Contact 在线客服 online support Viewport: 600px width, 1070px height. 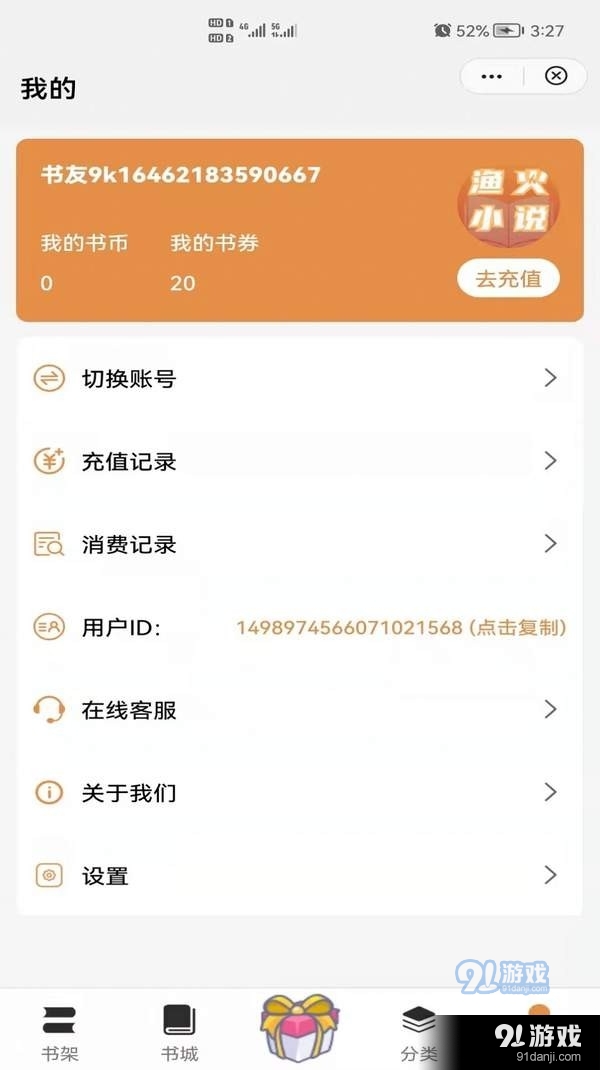[x=299, y=710]
